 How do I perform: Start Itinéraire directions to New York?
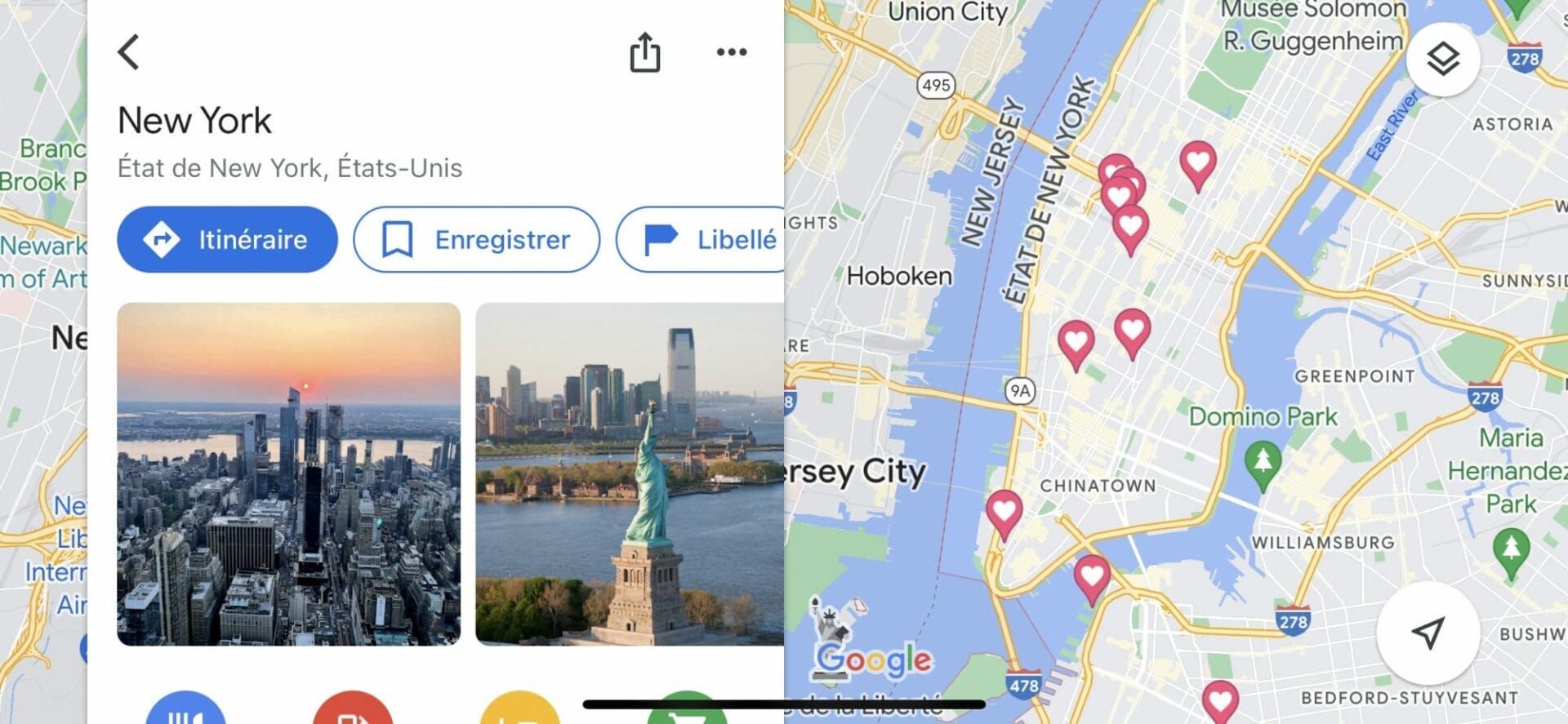click(227, 239)
